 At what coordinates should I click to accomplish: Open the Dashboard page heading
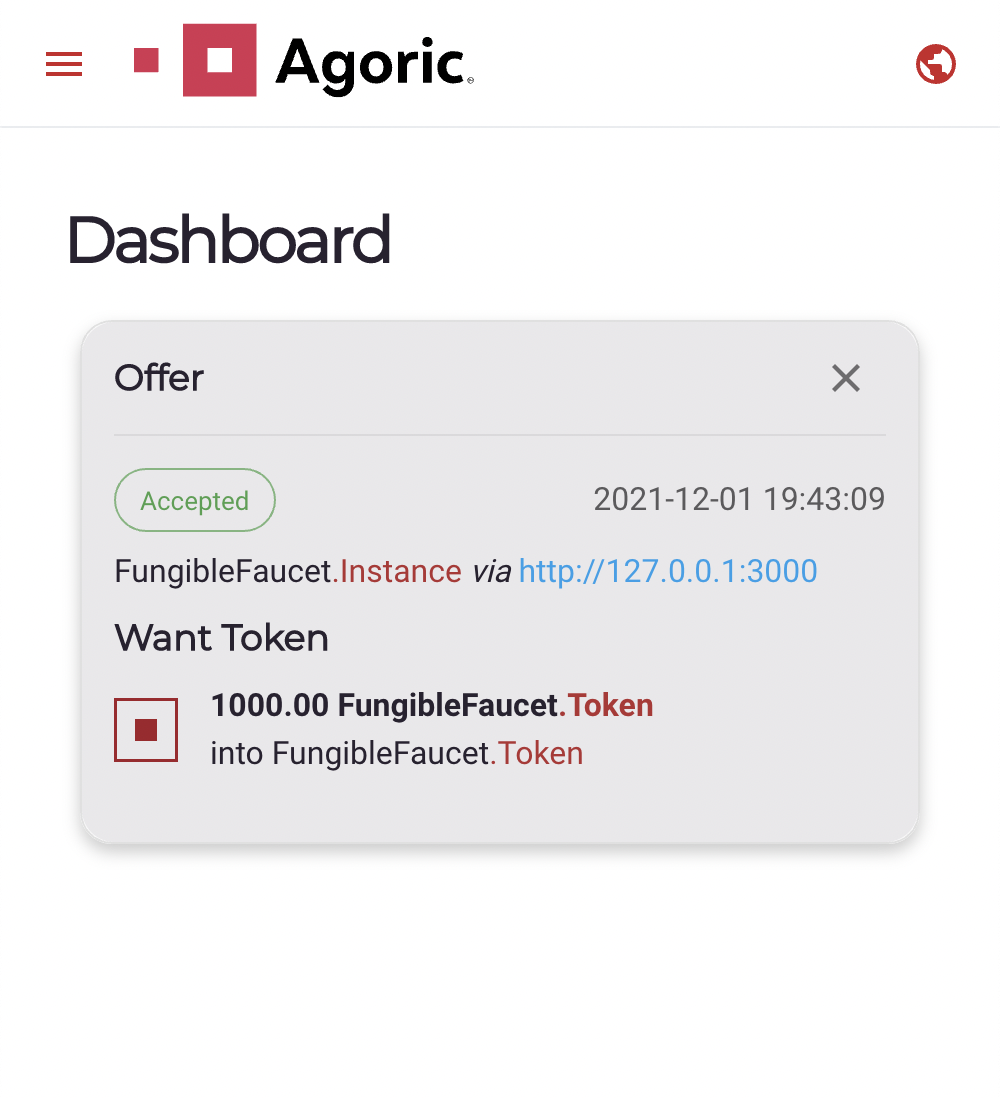(x=229, y=238)
